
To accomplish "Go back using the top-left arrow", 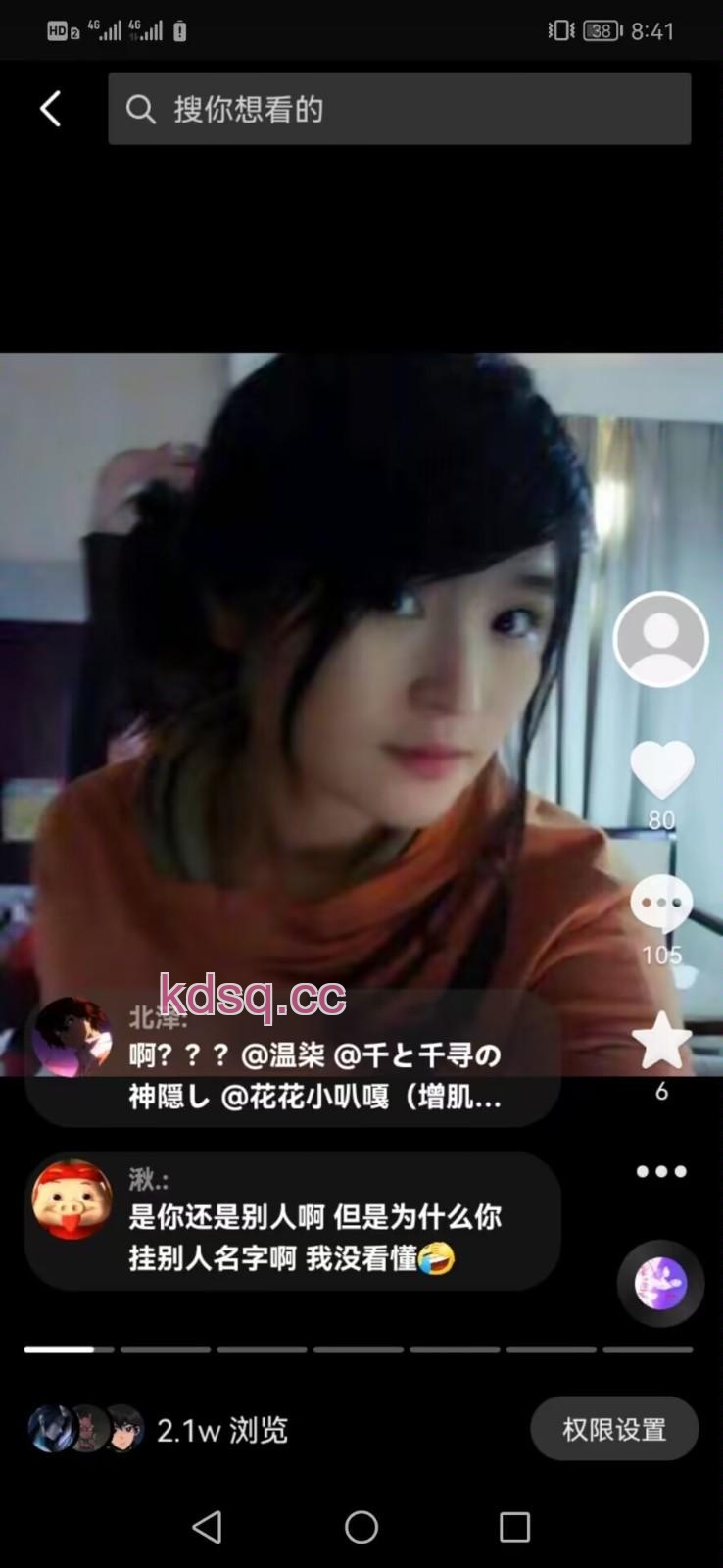I will pyautogui.click(x=51, y=109).
